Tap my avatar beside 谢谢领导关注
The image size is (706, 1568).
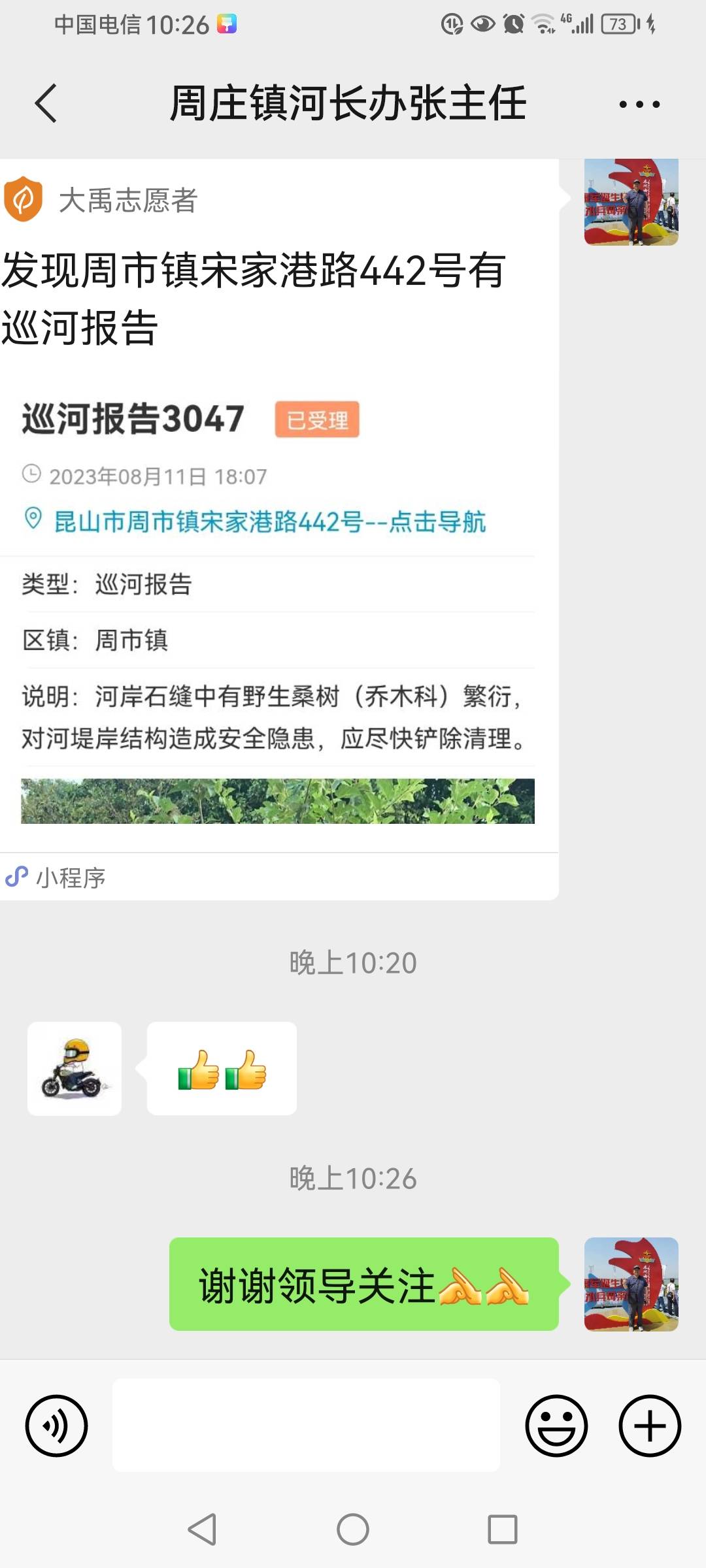tap(631, 1284)
